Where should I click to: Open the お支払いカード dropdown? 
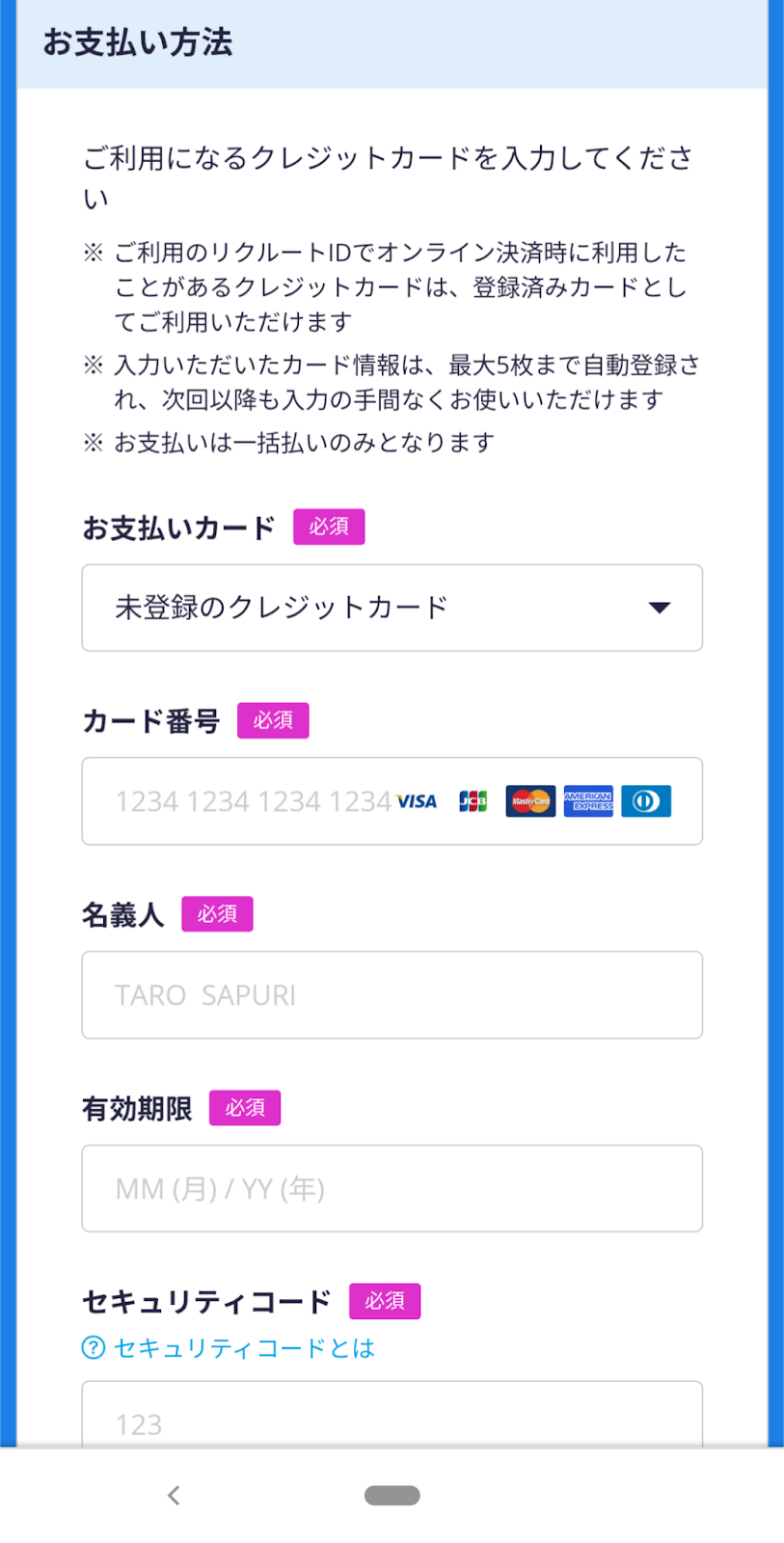coord(392,608)
